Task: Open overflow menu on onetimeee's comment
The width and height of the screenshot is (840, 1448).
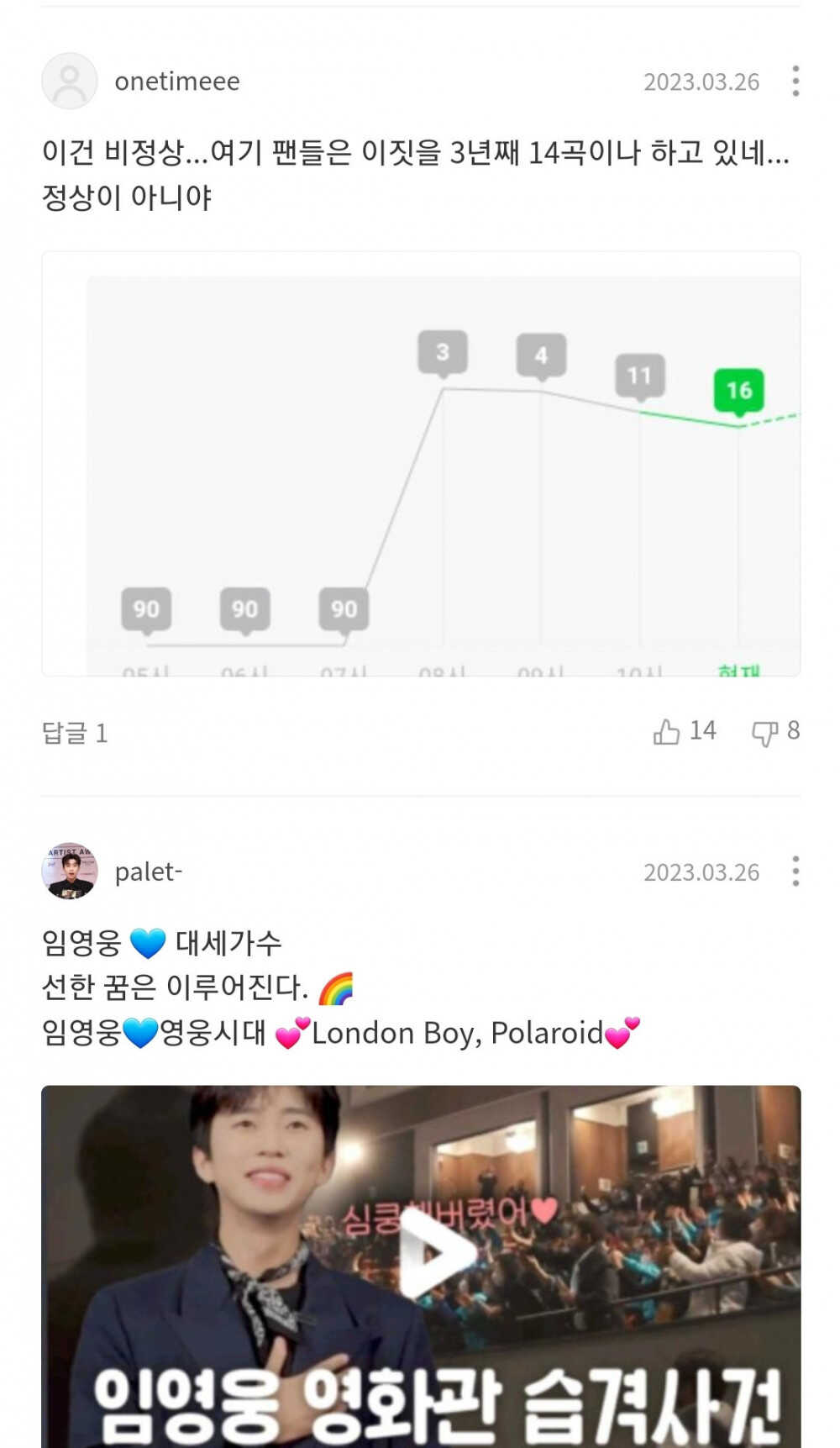Action: (x=795, y=82)
